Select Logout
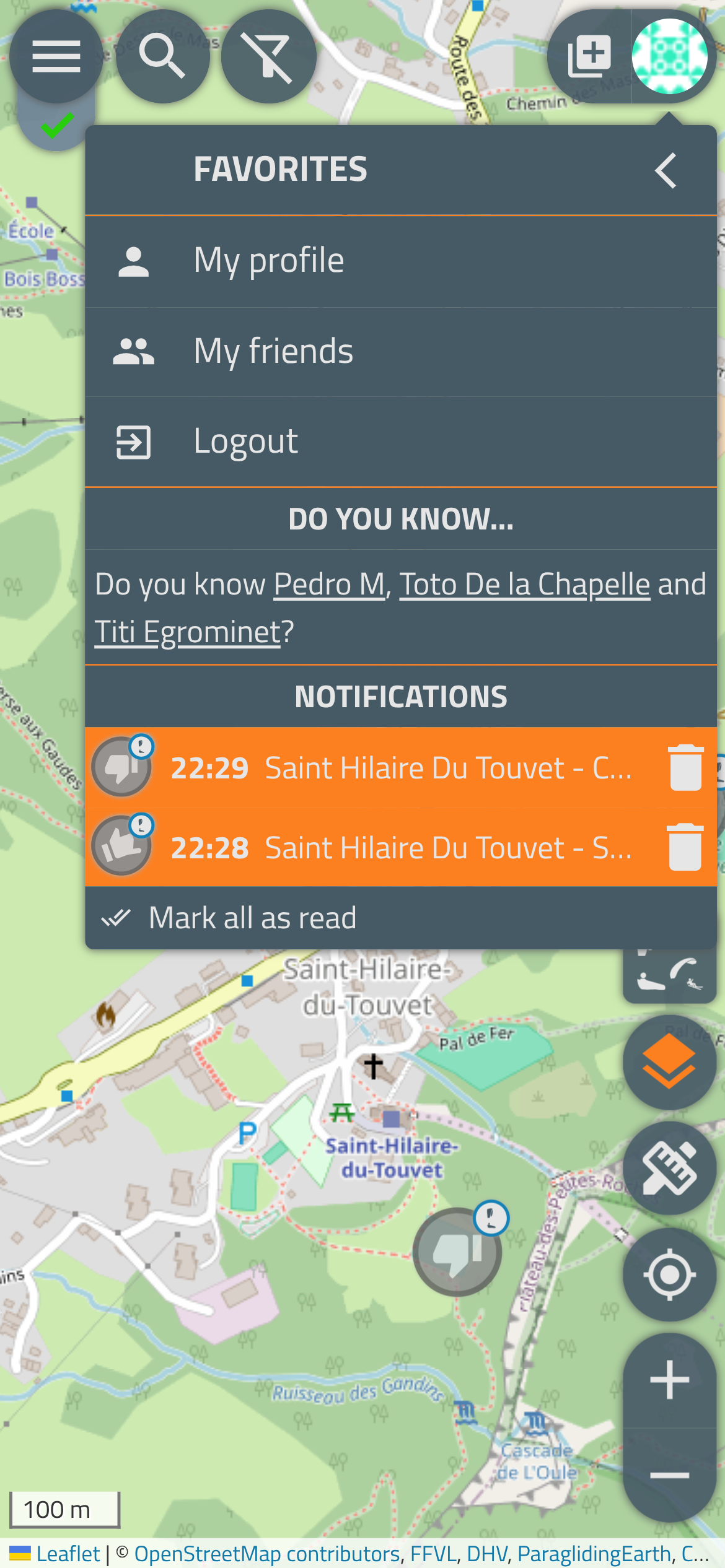The height and width of the screenshot is (1568, 725). point(246,442)
